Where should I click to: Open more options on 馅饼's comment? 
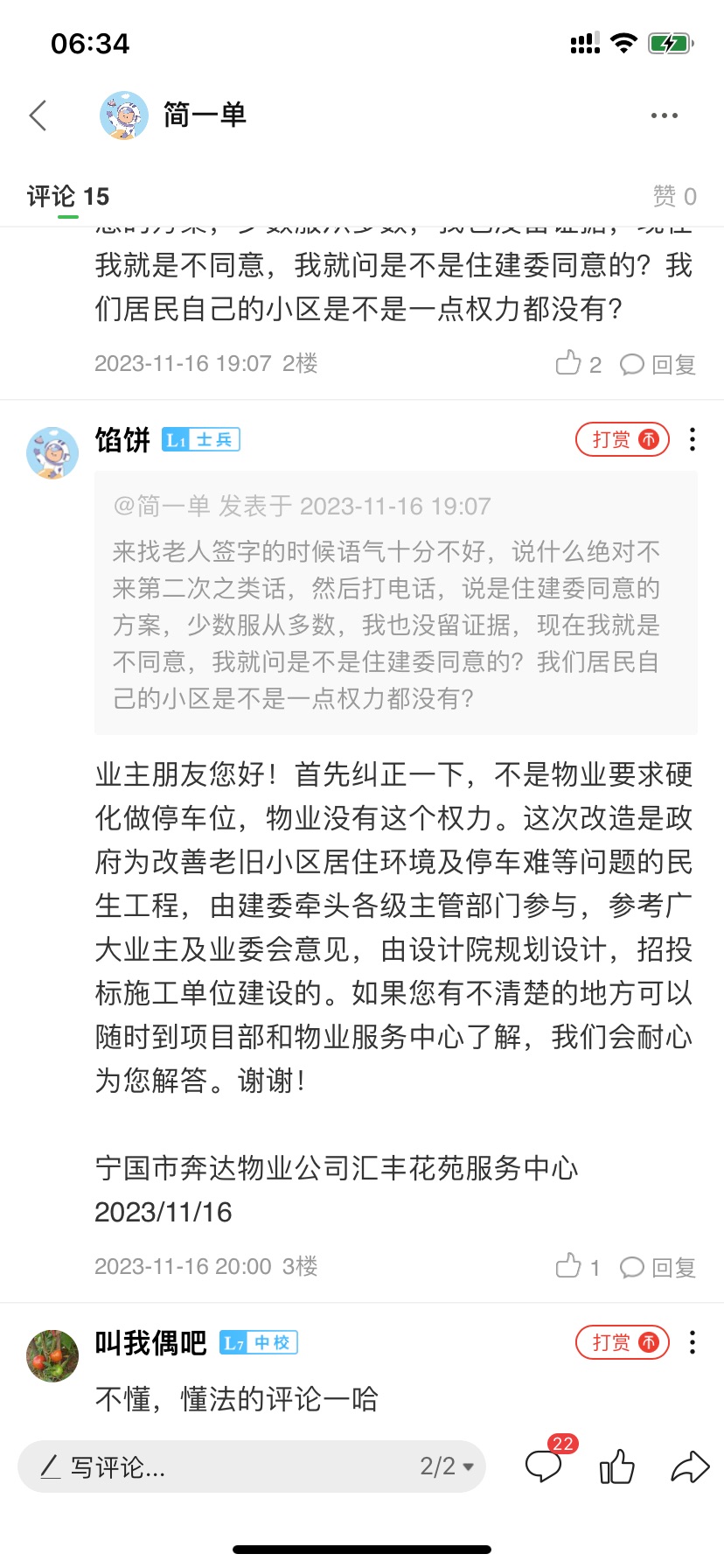[693, 439]
